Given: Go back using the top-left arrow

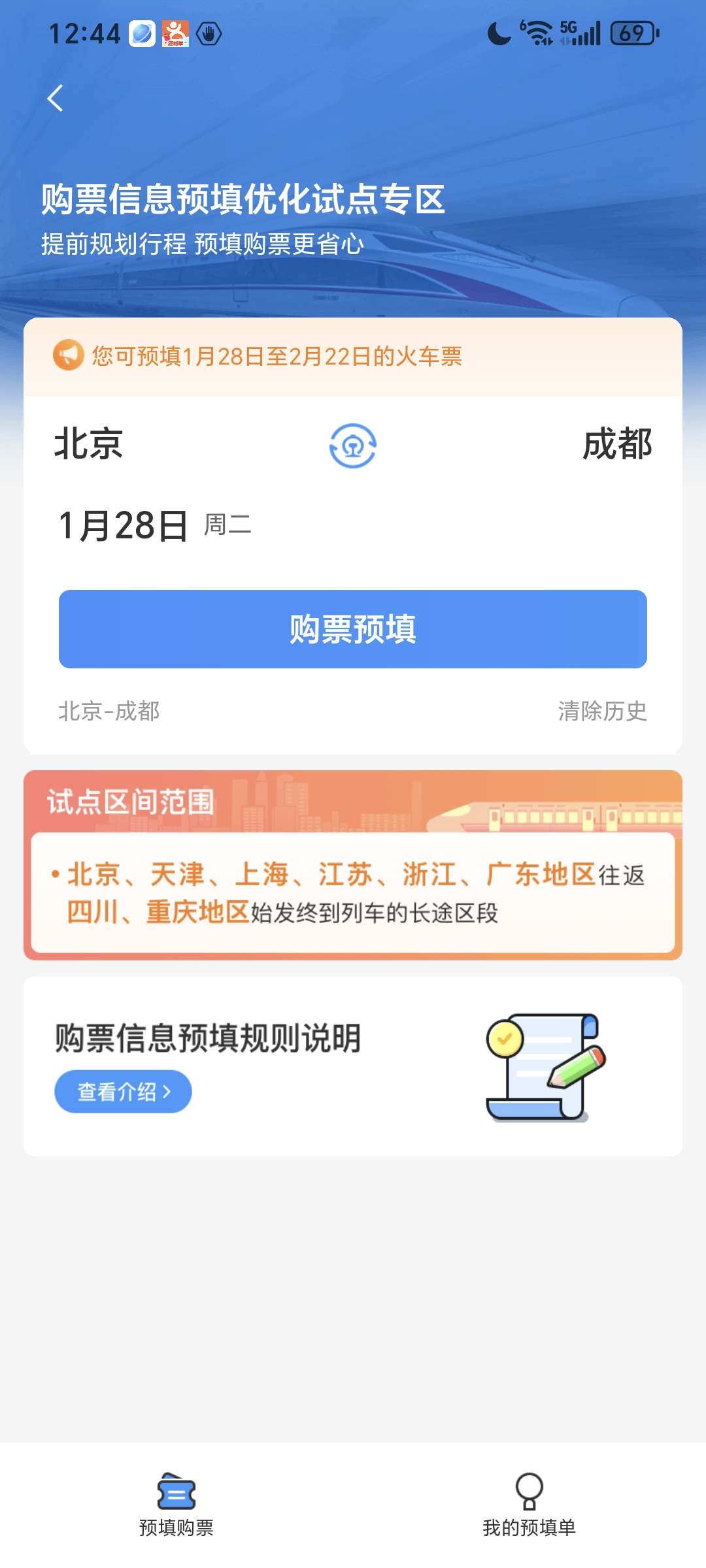Looking at the screenshot, I should [x=56, y=99].
